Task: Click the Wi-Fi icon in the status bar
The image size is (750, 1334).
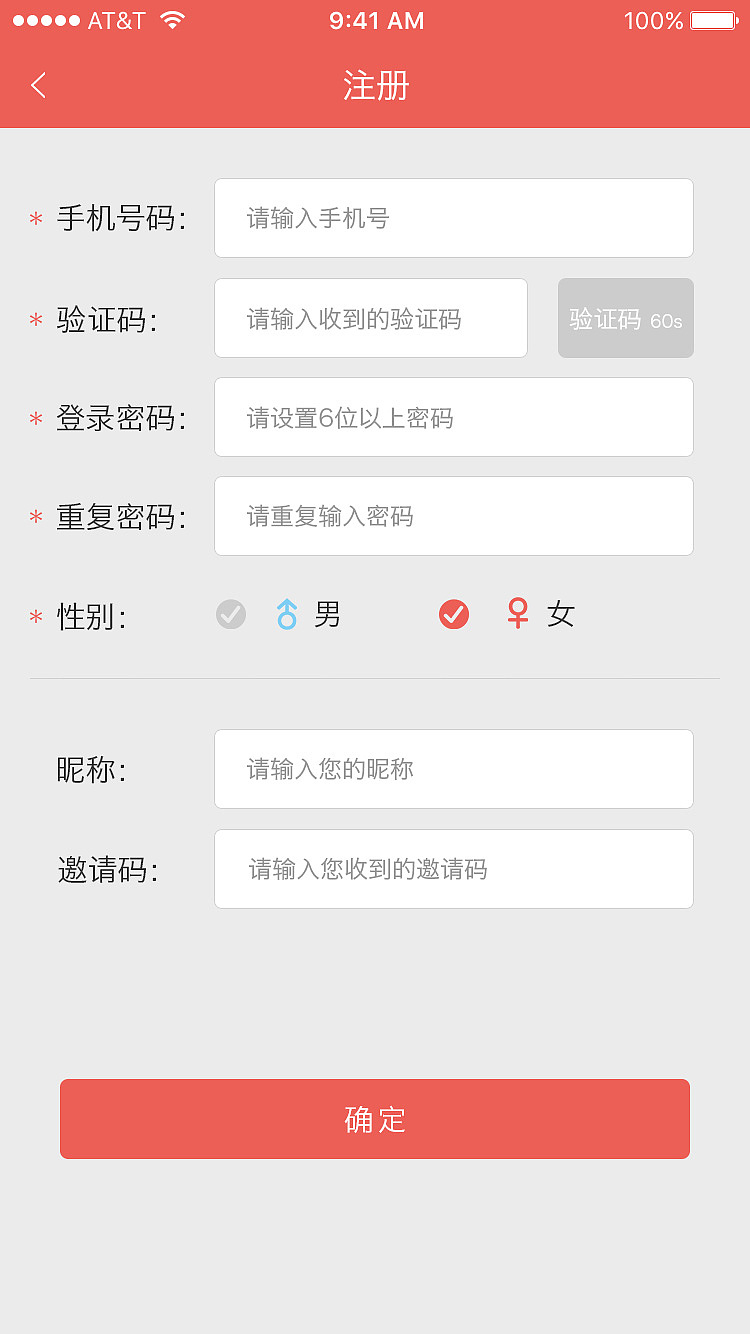Action: tap(170, 18)
